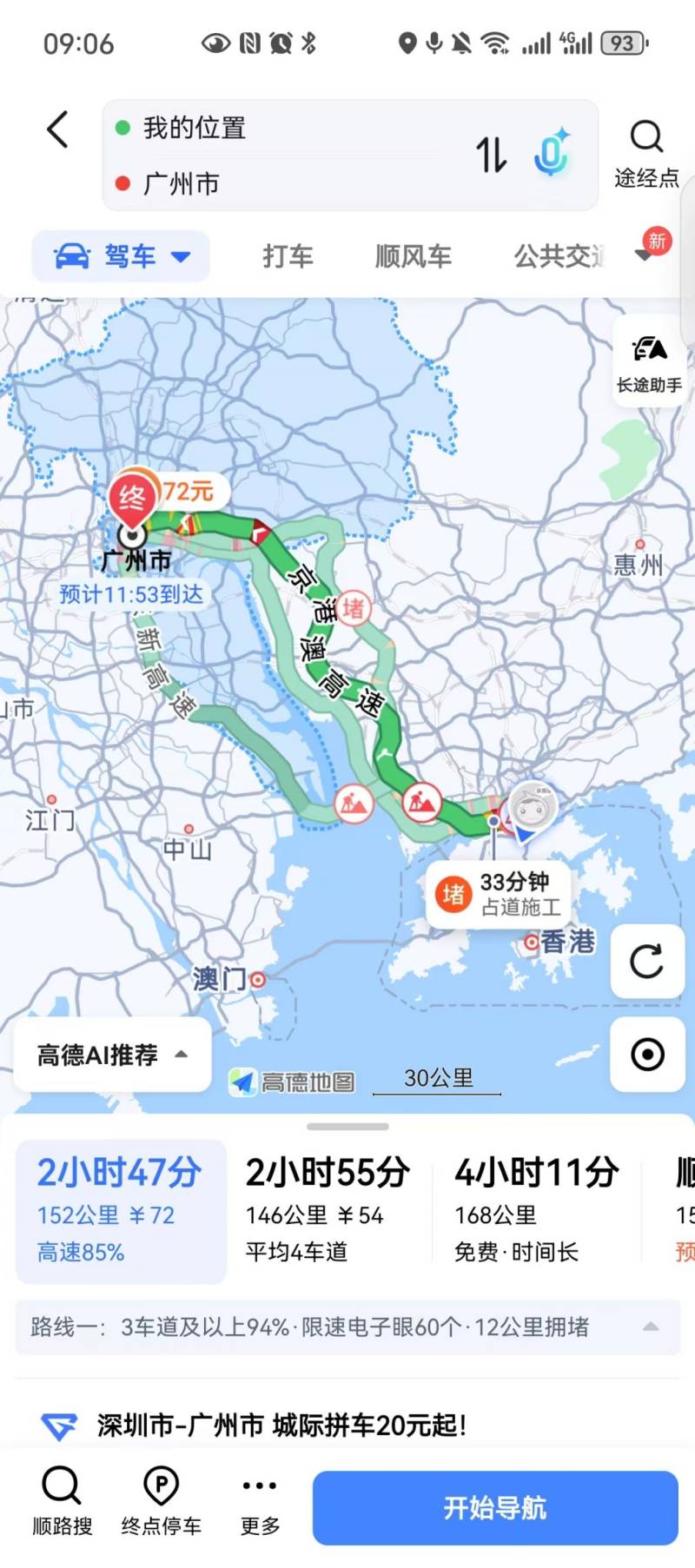Swap start and destination
Image resolution: width=695 pixels, height=1568 pixels.
pos(491,155)
